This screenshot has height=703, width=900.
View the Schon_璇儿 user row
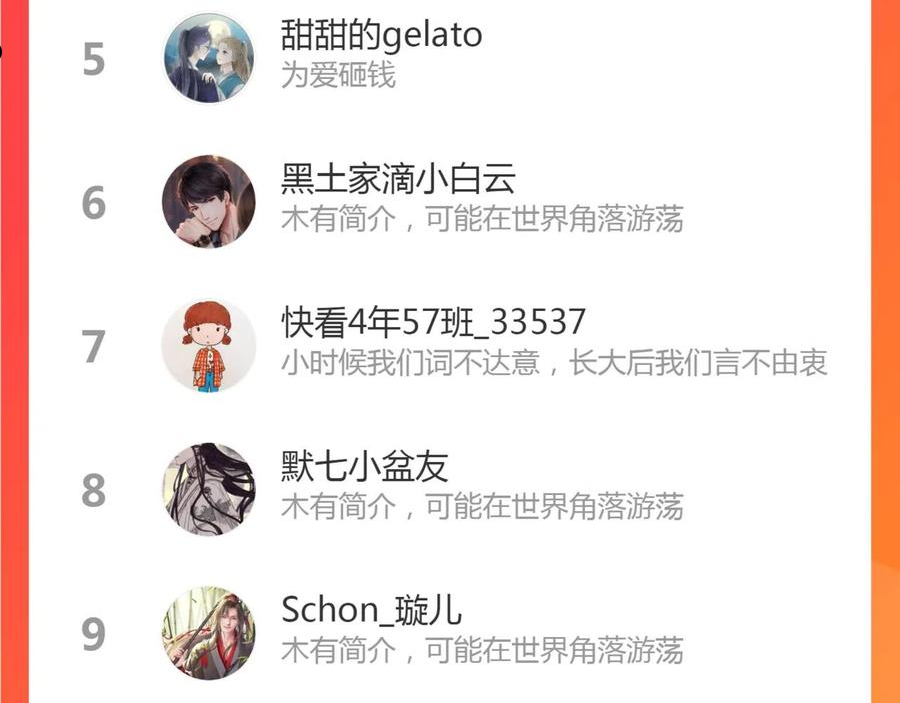click(450, 632)
